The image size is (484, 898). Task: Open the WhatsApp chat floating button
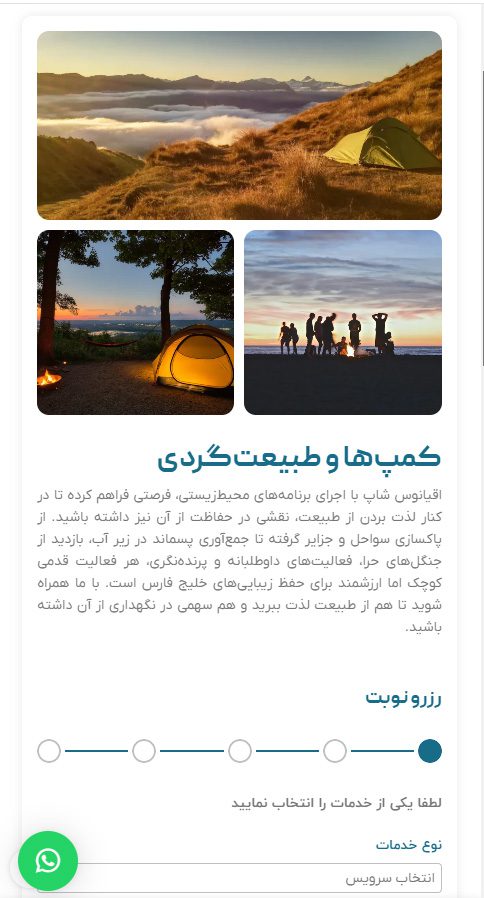[48, 860]
